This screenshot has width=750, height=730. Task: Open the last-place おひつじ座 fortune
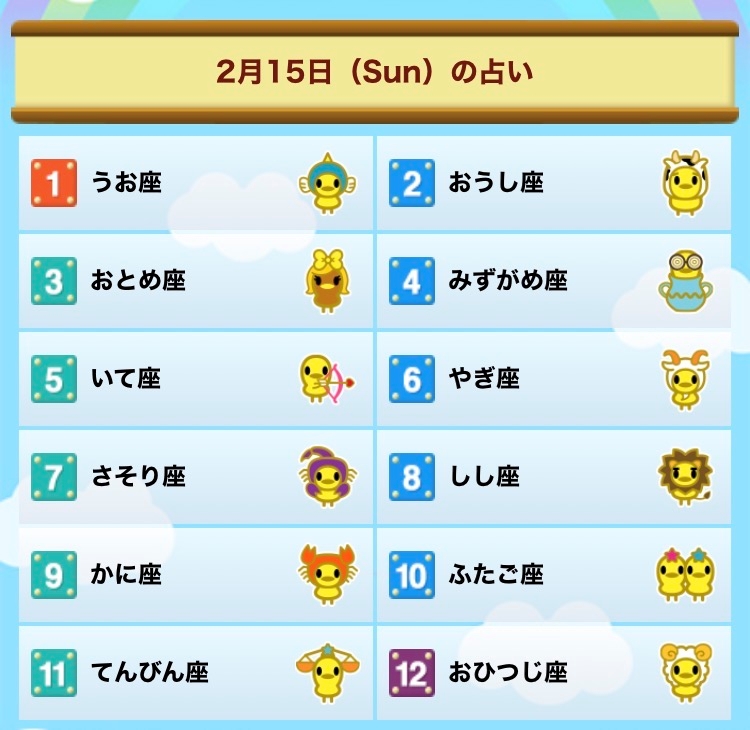[554, 673]
